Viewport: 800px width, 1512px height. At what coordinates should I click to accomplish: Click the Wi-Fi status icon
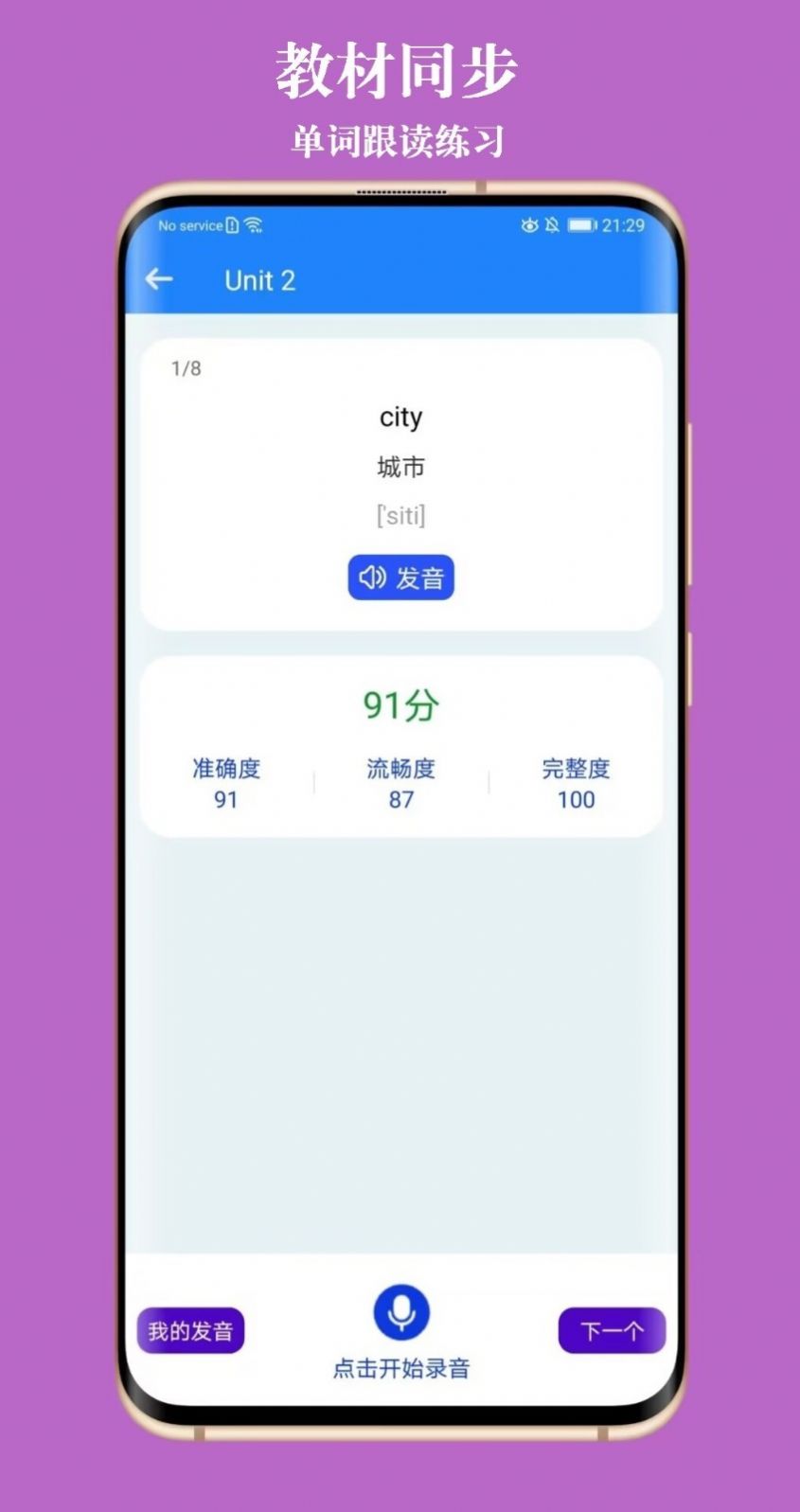click(x=254, y=224)
